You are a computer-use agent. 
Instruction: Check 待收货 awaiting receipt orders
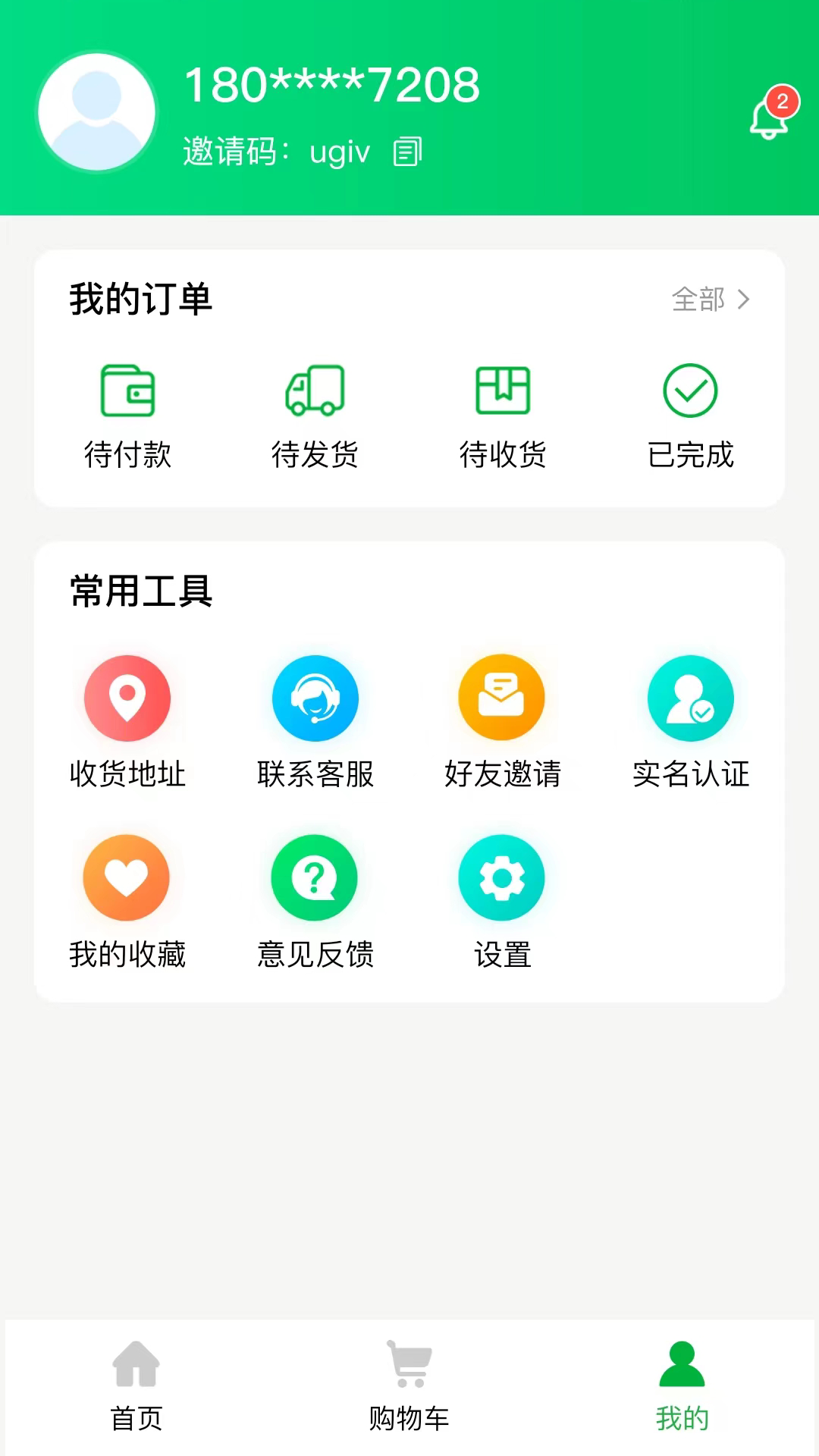[503, 416]
